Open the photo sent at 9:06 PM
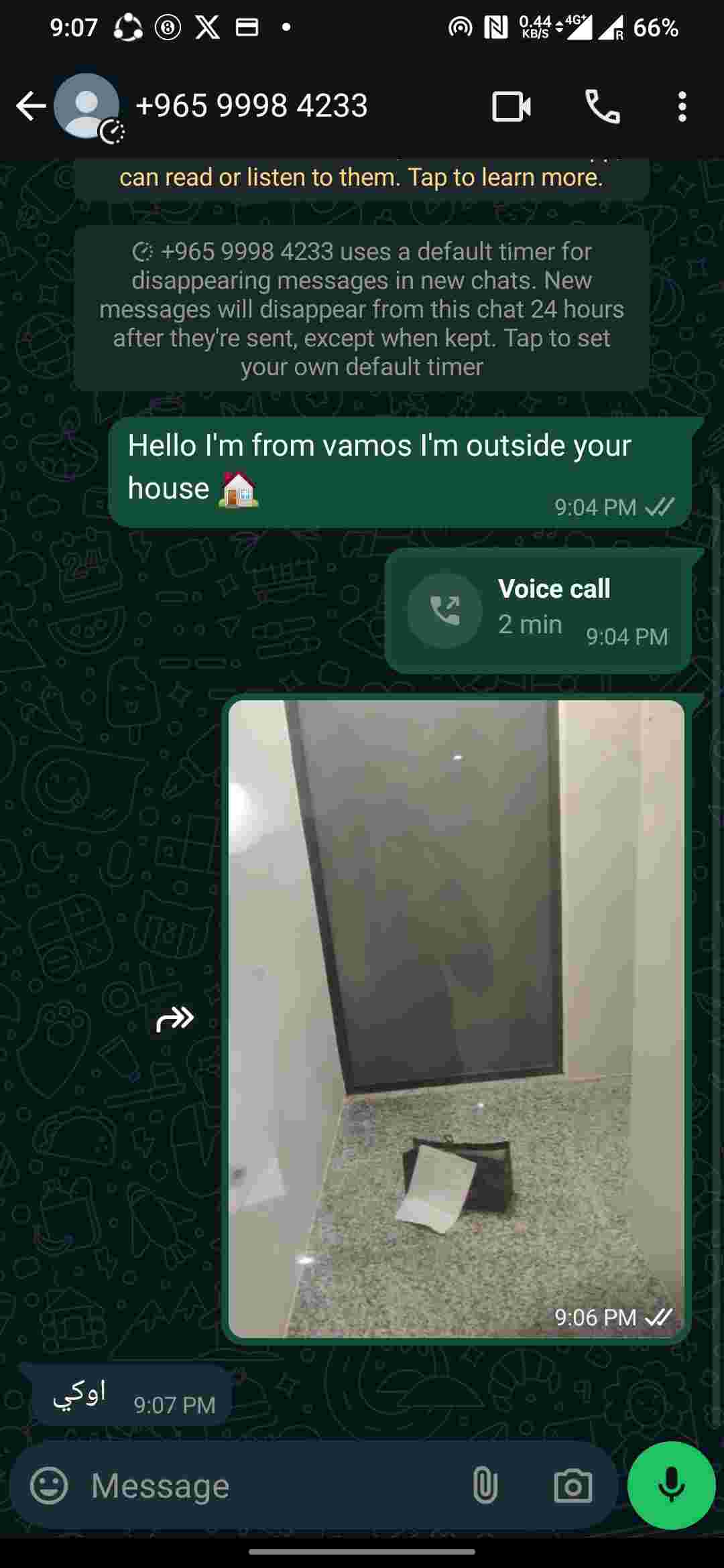 pos(456,1019)
